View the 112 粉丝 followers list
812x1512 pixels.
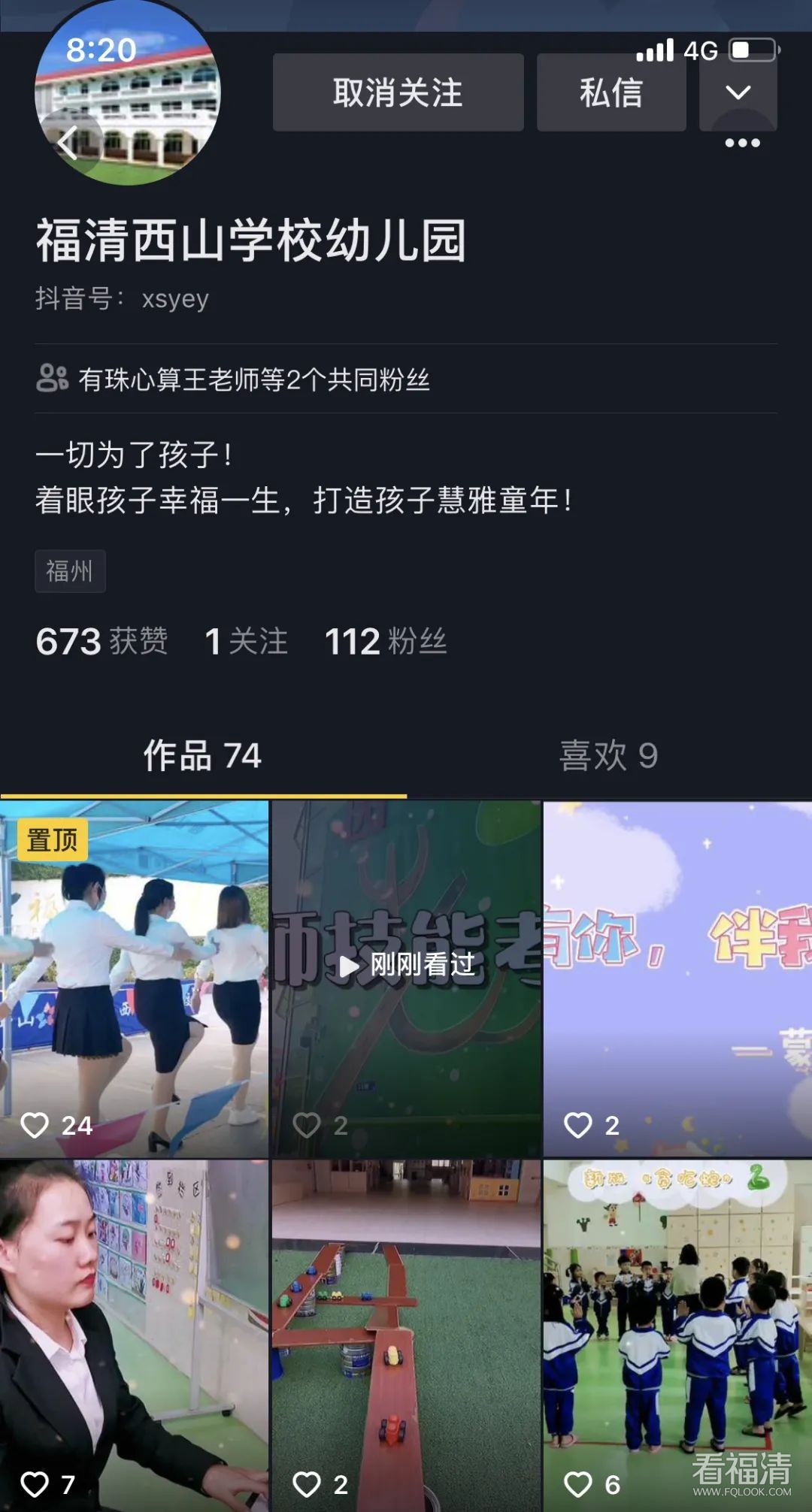(x=386, y=642)
